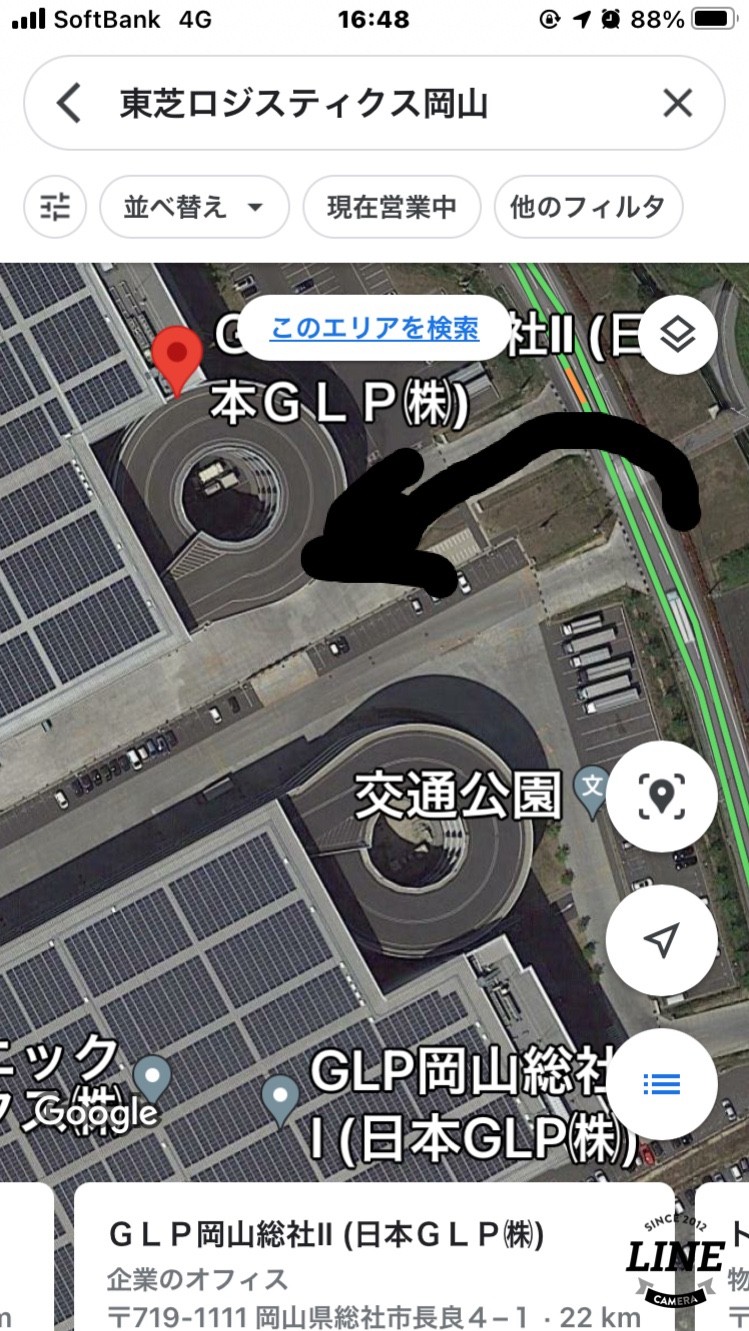Go back from the search results
The width and height of the screenshot is (749, 1331).
pyautogui.click(x=68, y=104)
